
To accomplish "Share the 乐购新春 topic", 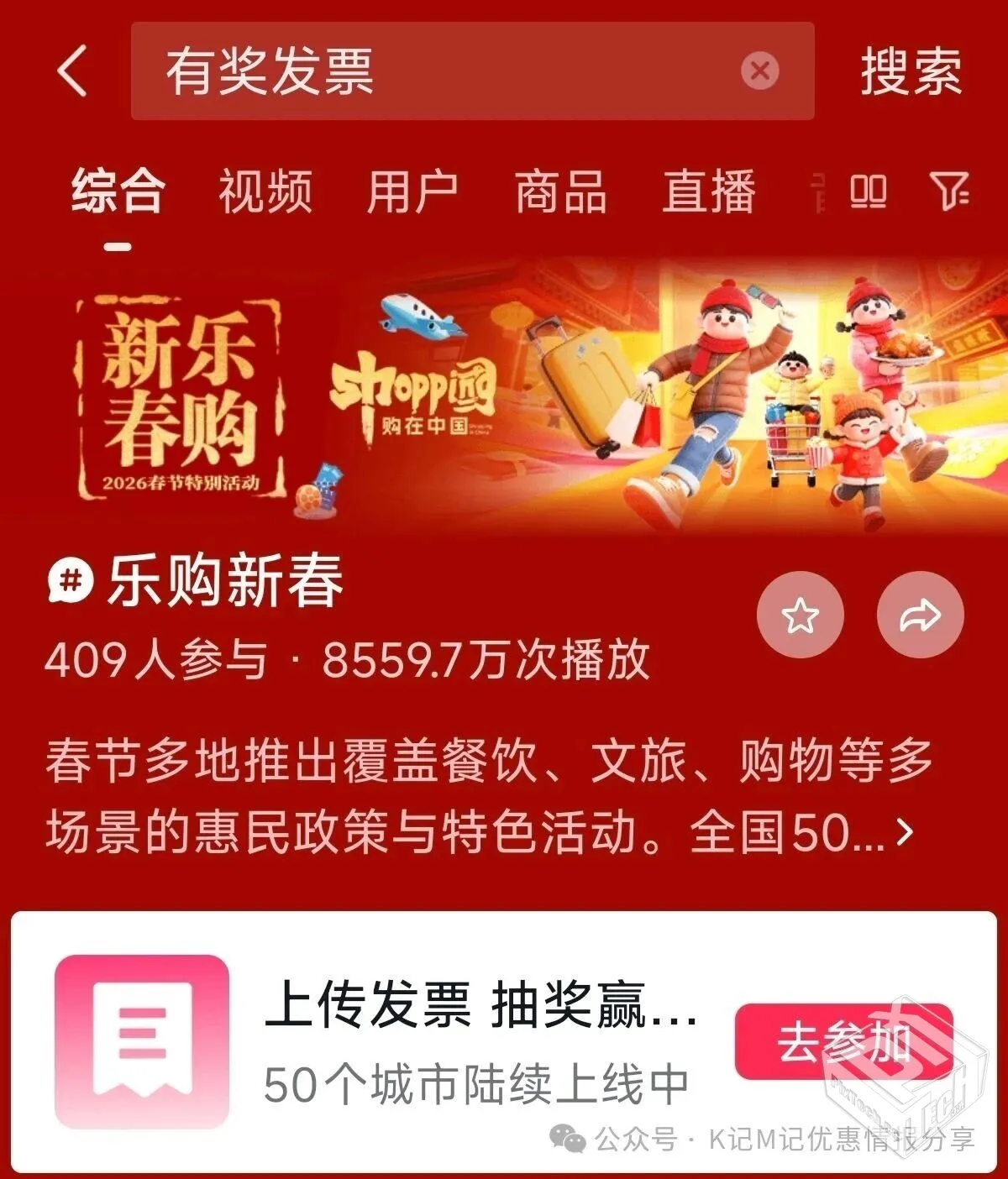I will coord(920,616).
